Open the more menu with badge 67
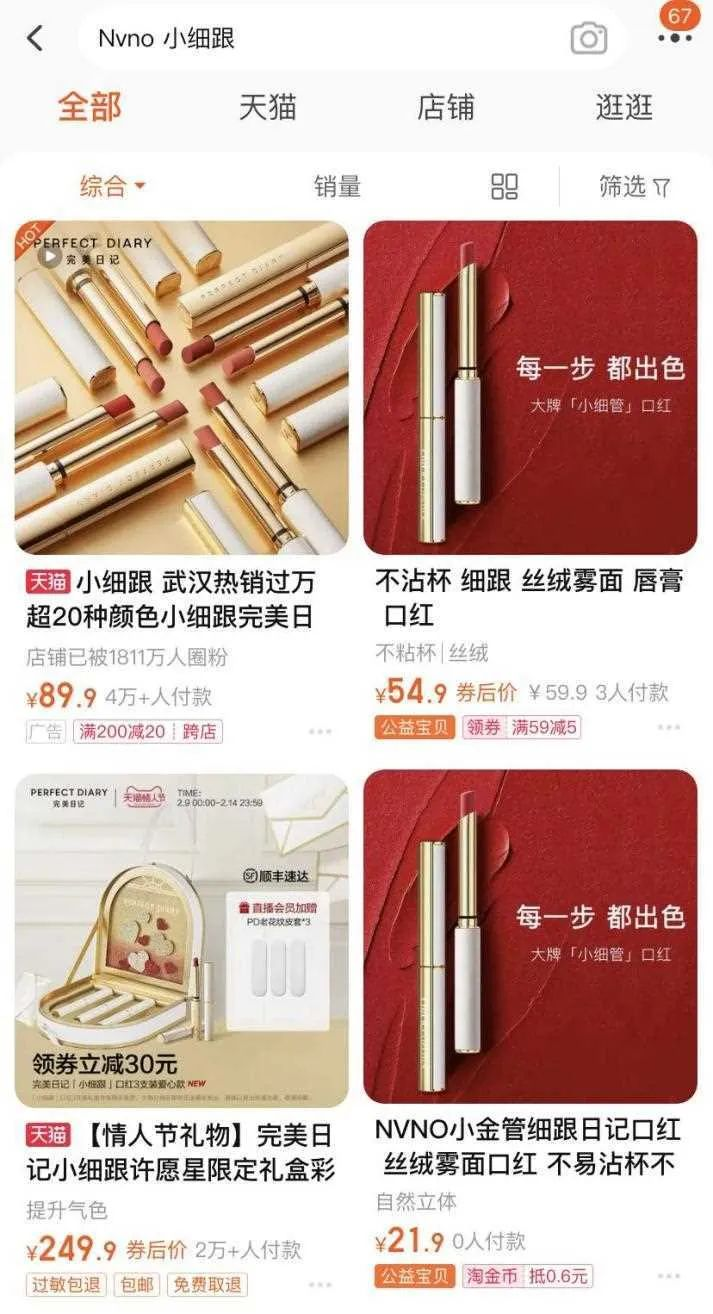This screenshot has width=713, height=1314. 676,38
